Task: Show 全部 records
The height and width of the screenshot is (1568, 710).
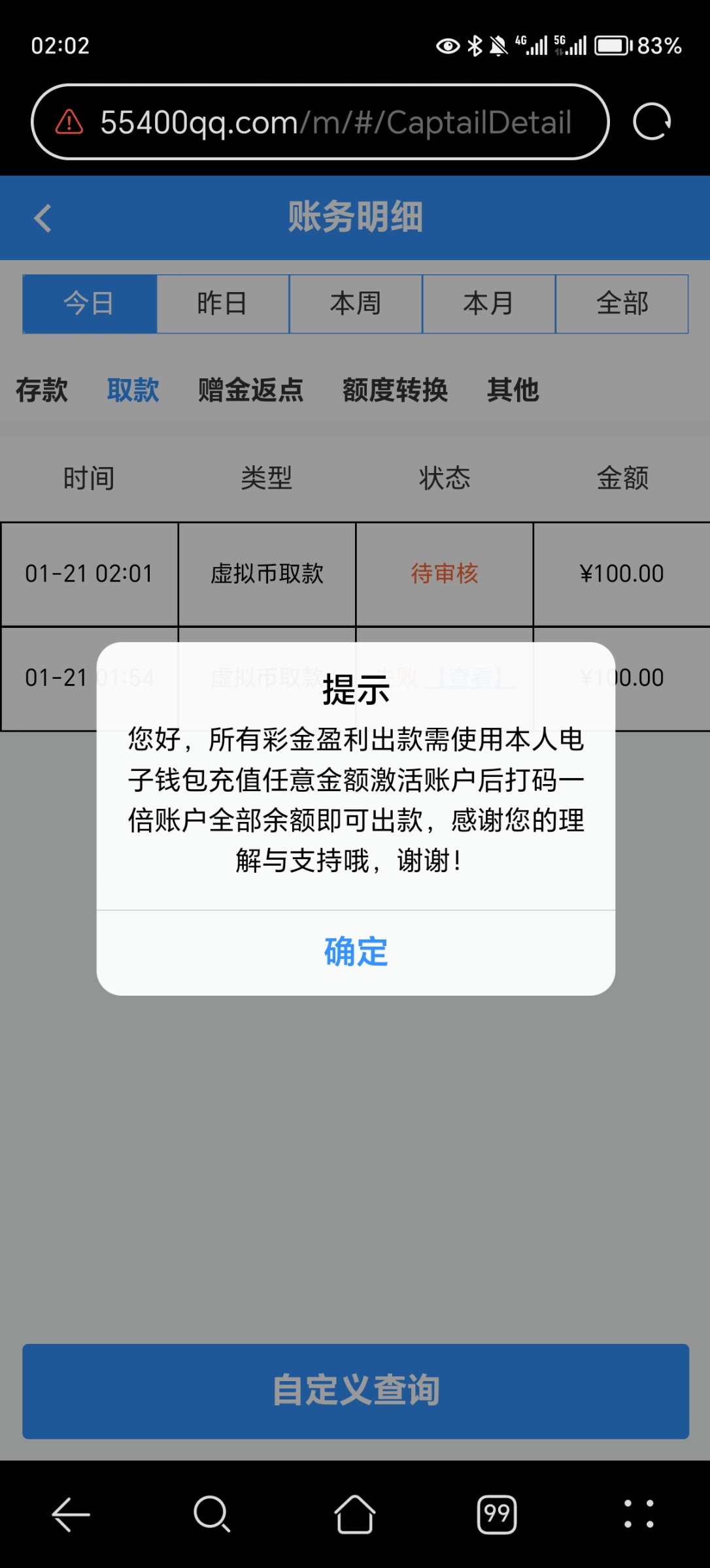Action: 622,304
